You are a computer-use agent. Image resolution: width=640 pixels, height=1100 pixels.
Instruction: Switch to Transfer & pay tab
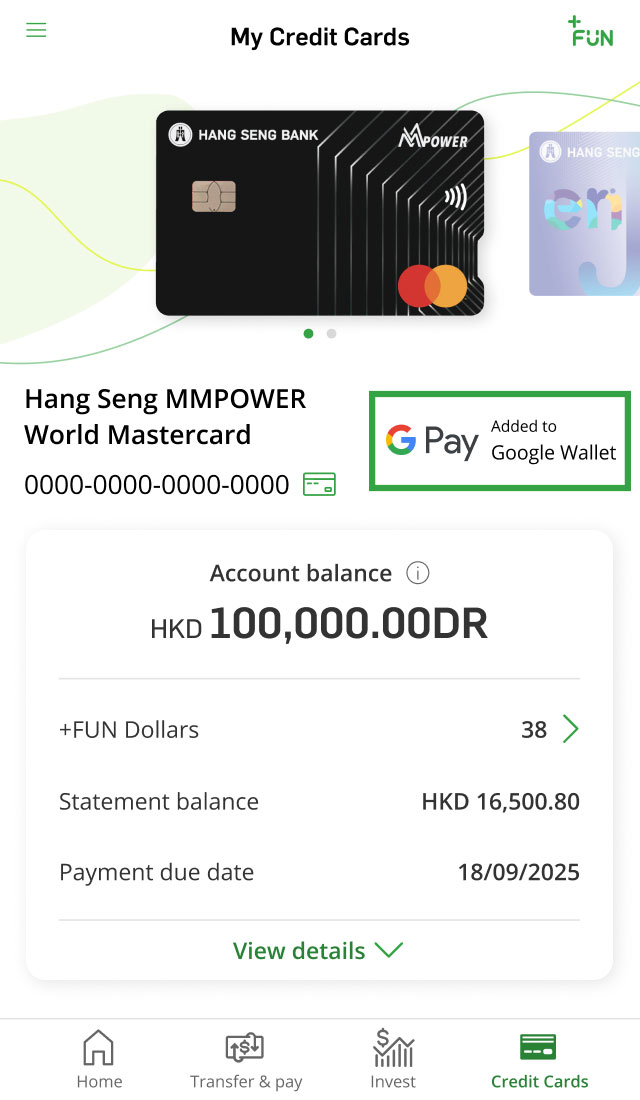[246, 1060]
